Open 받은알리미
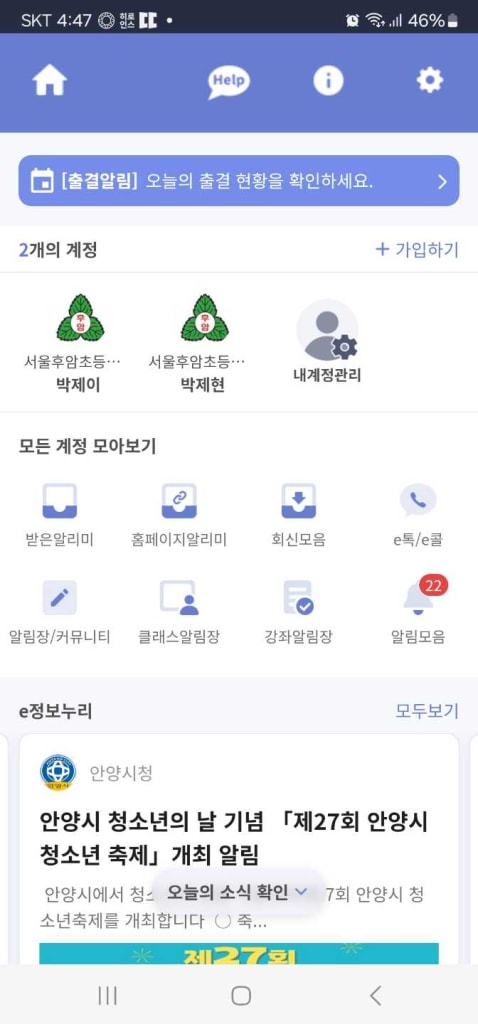Image resolution: width=478 pixels, height=1024 pixels. (59, 515)
